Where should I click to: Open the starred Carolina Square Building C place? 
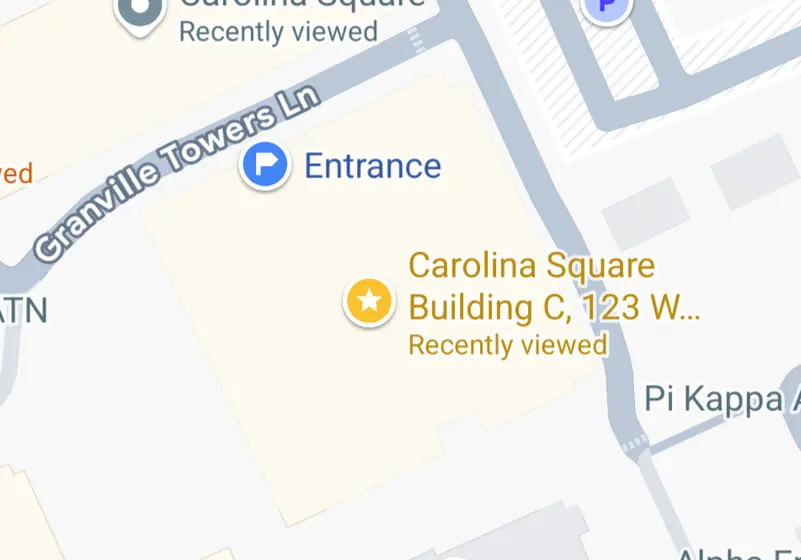tap(370, 301)
